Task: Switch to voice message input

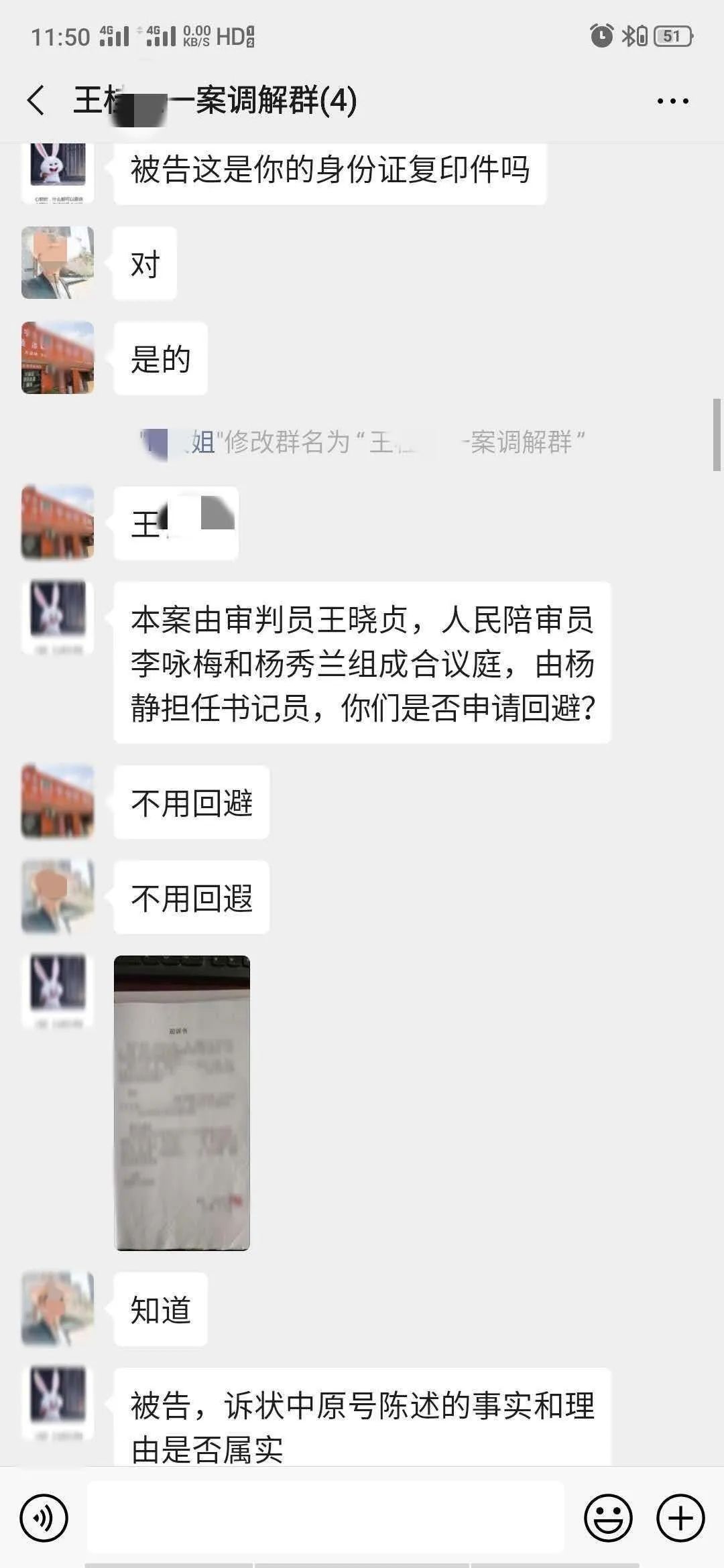Action: (x=44, y=1518)
